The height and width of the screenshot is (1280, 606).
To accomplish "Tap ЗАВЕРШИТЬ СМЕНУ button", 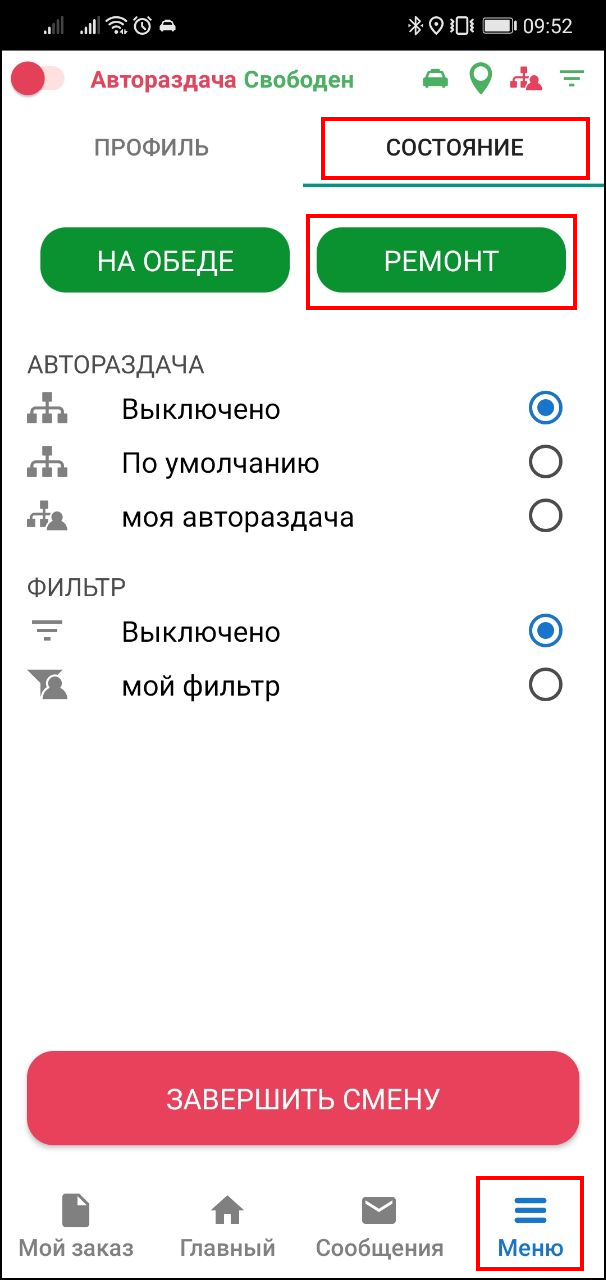I will point(303,1098).
